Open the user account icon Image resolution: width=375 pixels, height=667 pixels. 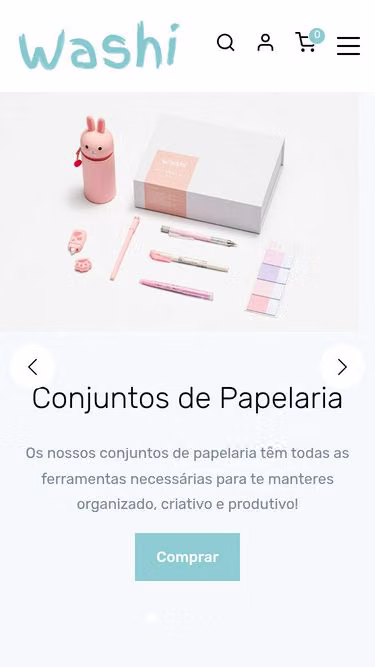pyautogui.click(x=265, y=43)
